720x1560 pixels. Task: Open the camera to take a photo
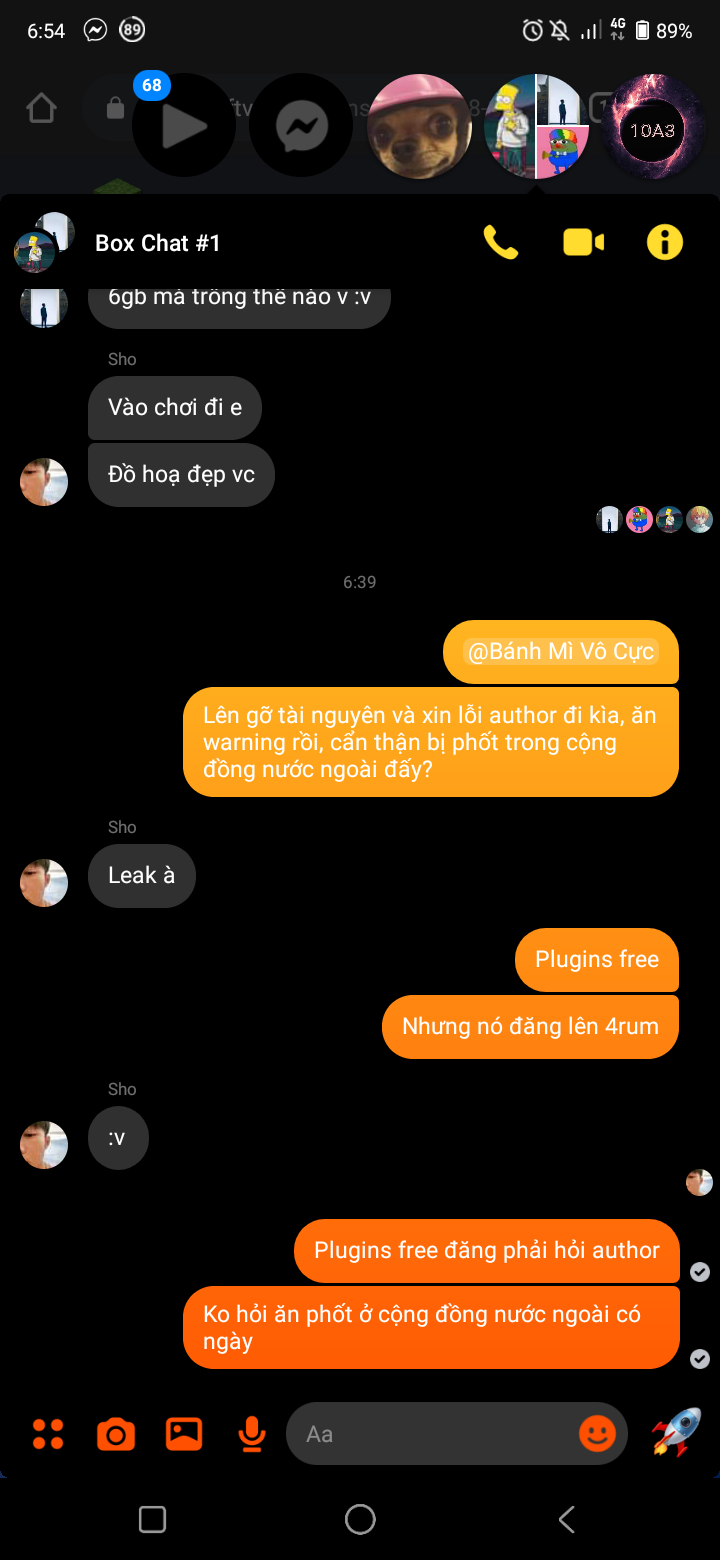point(116,1434)
